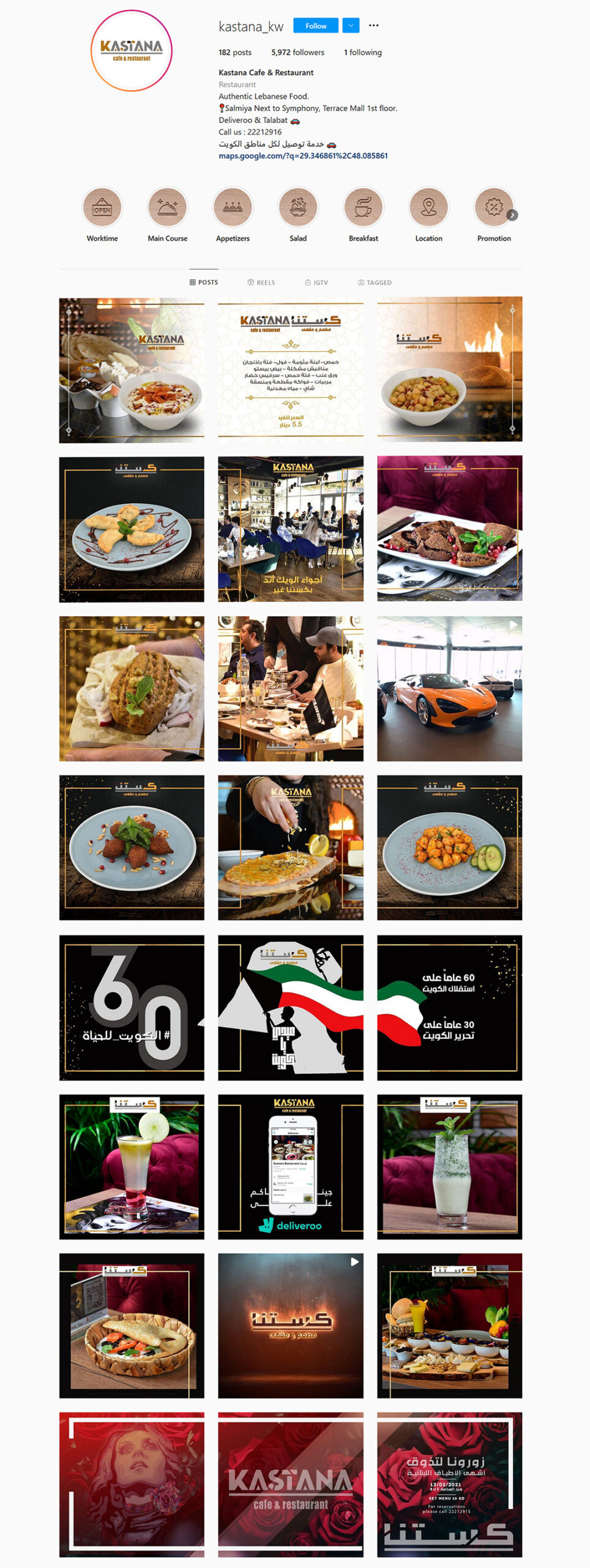Open the Worktime story highlight
590x1568 pixels.
[102, 208]
